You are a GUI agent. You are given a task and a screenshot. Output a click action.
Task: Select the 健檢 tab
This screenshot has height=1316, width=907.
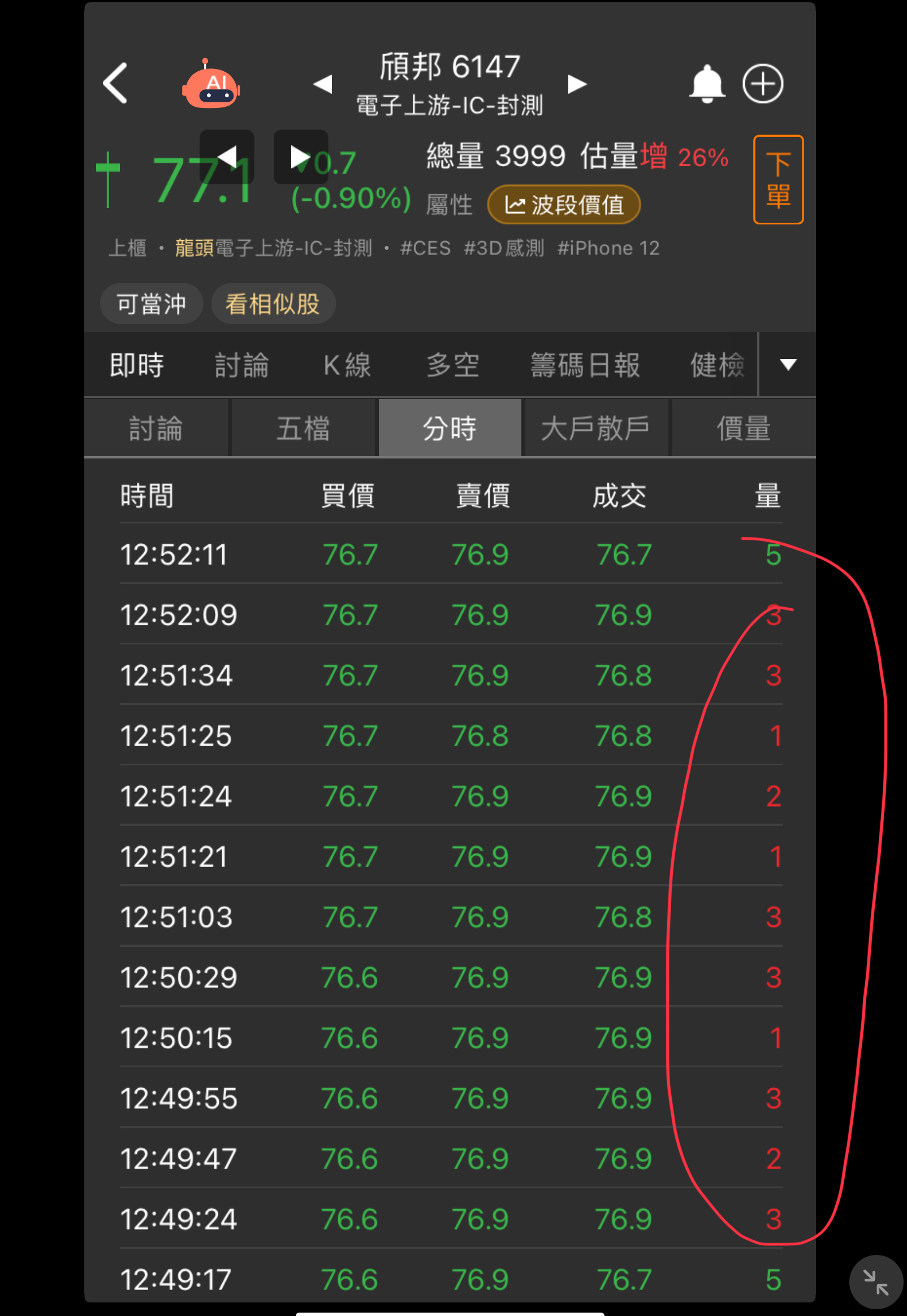[716, 365]
